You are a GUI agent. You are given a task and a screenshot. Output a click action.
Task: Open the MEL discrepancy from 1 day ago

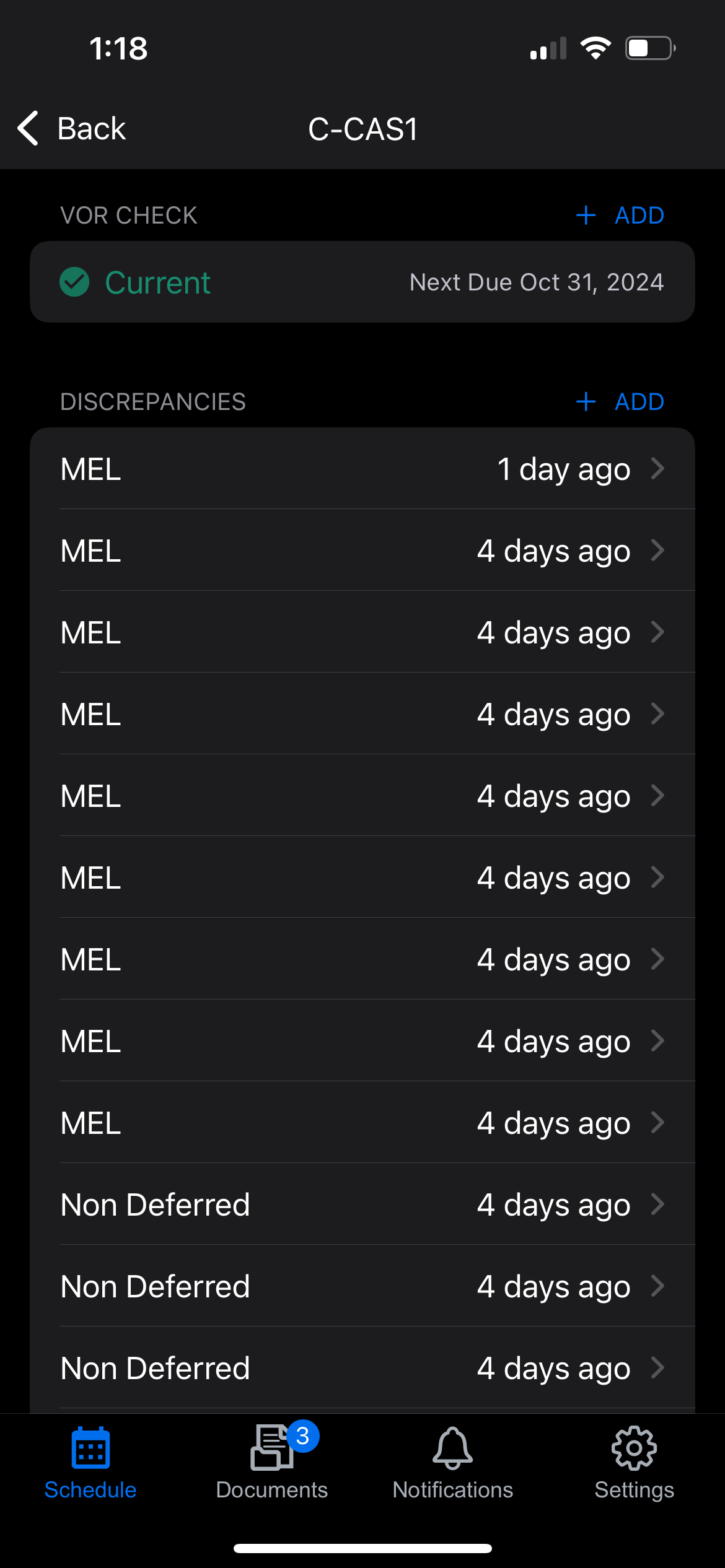(x=362, y=469)
